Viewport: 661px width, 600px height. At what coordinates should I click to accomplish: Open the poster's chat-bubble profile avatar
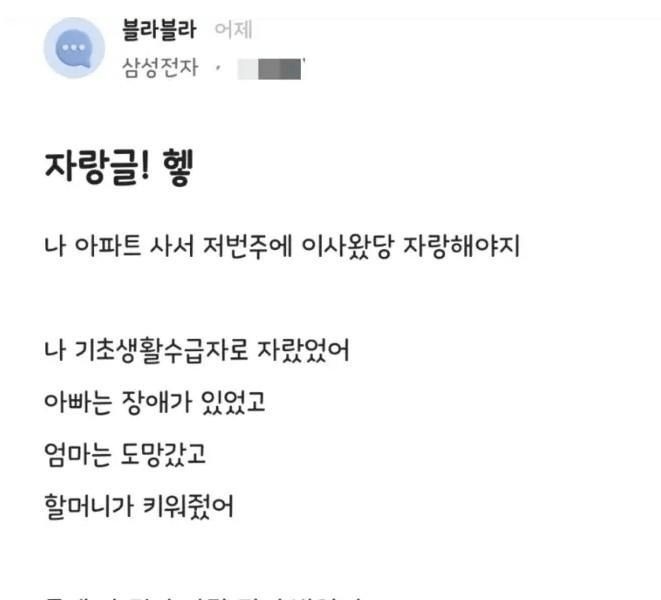pos(74,48)
